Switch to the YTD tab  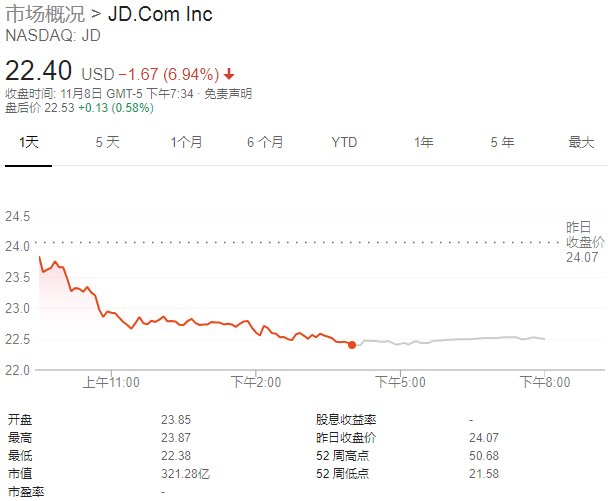[344, 142]
